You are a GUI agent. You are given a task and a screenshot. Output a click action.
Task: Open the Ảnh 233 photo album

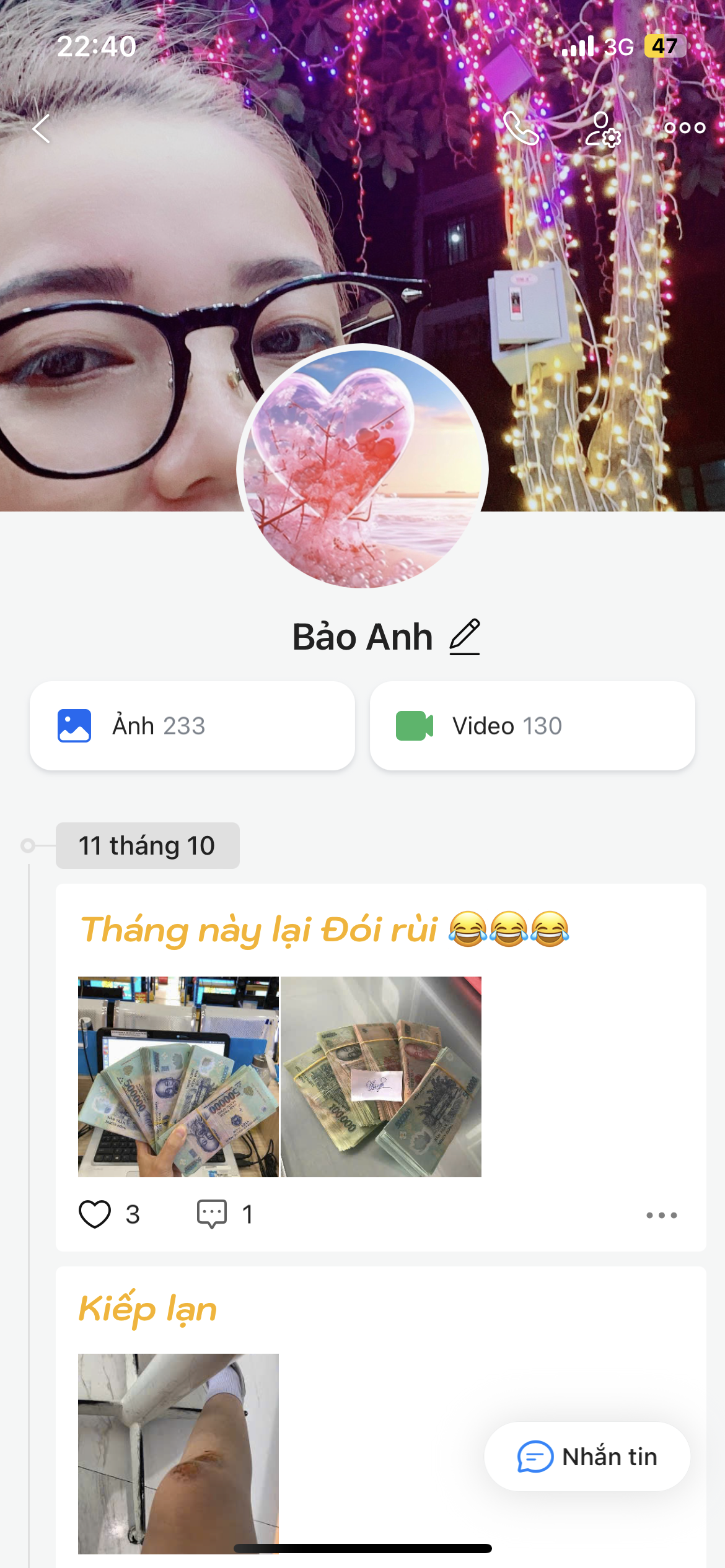(x=192, y=726)
